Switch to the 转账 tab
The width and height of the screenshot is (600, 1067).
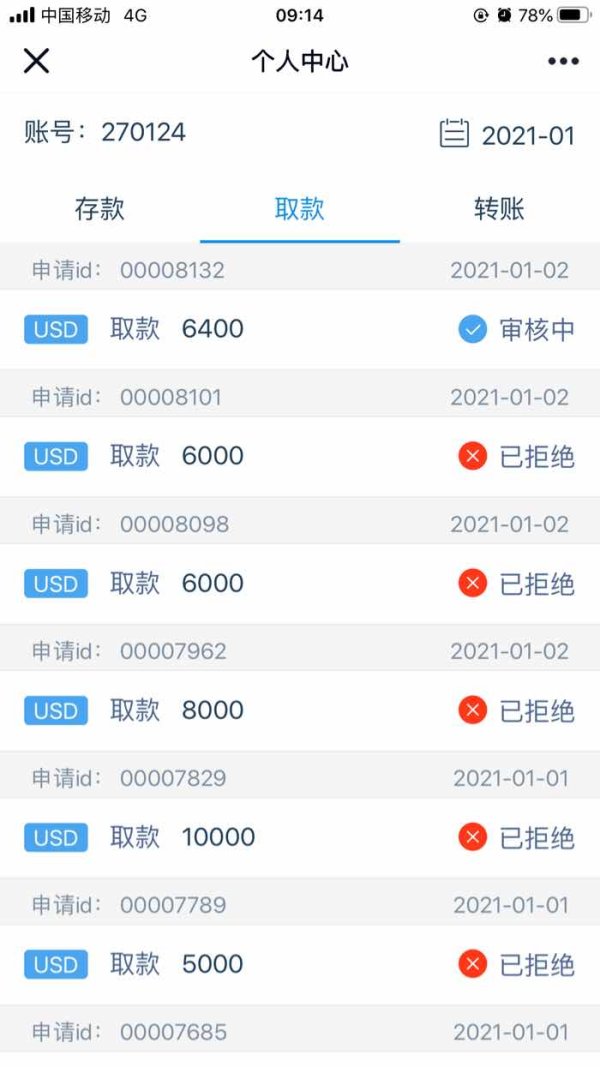499,209
